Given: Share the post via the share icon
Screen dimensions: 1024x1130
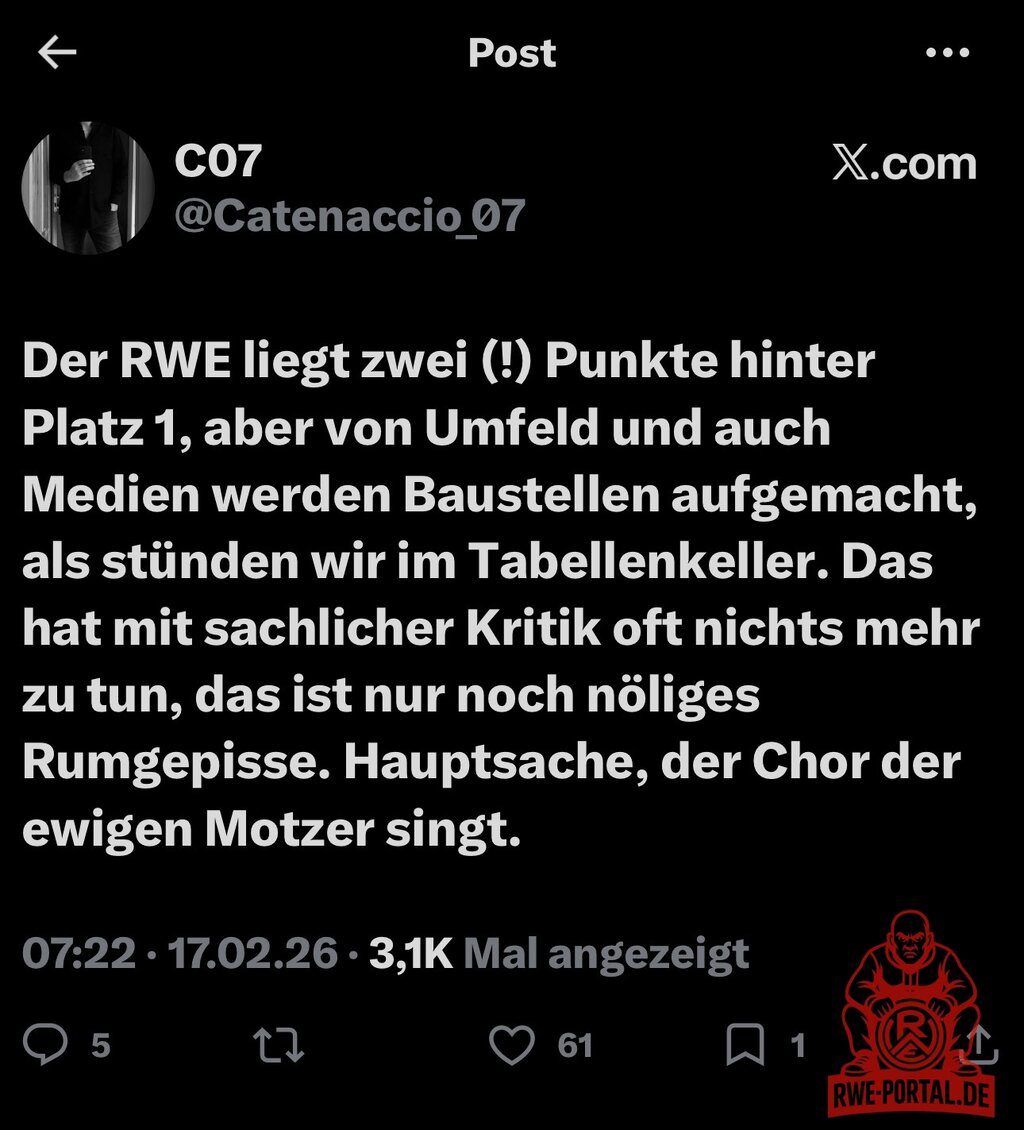Looking at the screenshot, I should pyautogui.click(x=979, y=1045).
